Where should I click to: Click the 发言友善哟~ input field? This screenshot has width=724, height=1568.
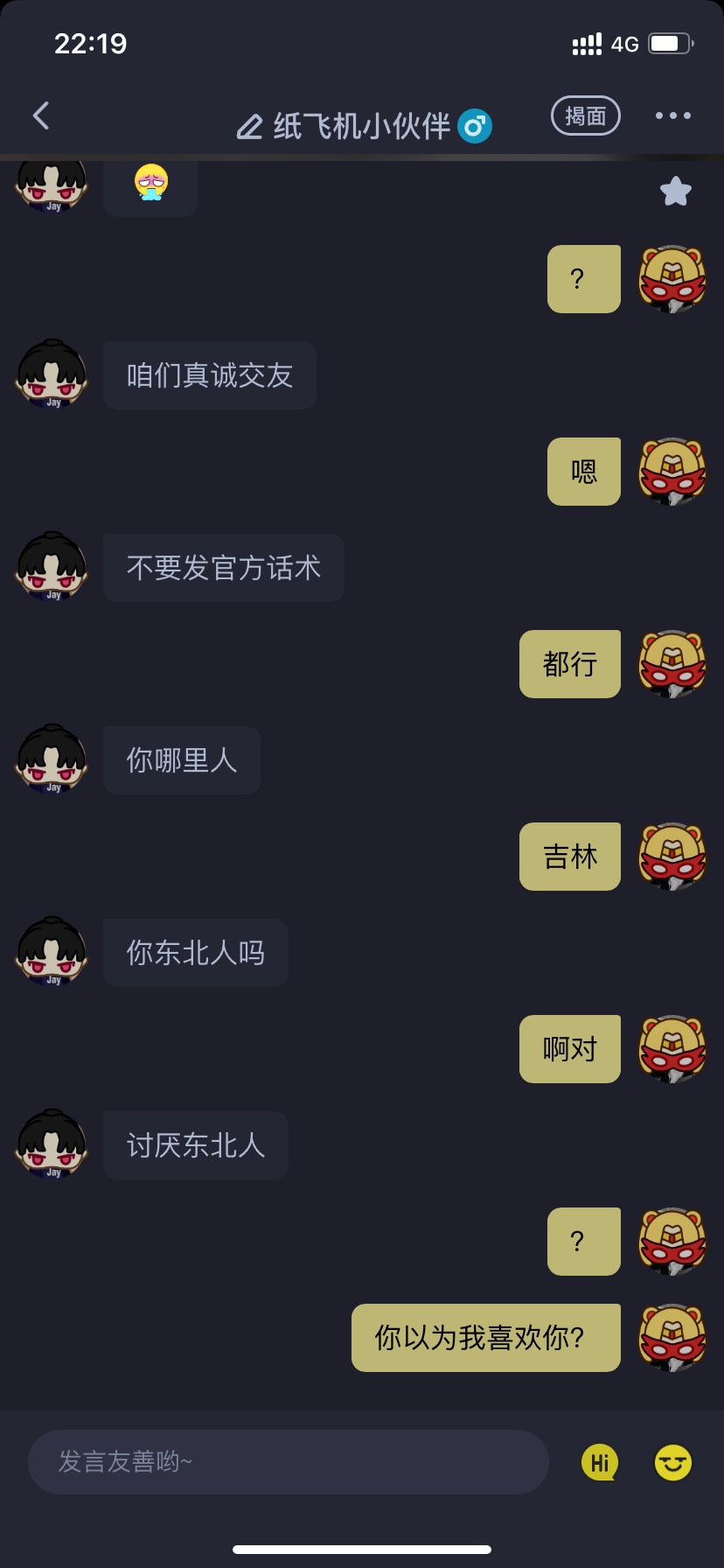point(289,1461)
